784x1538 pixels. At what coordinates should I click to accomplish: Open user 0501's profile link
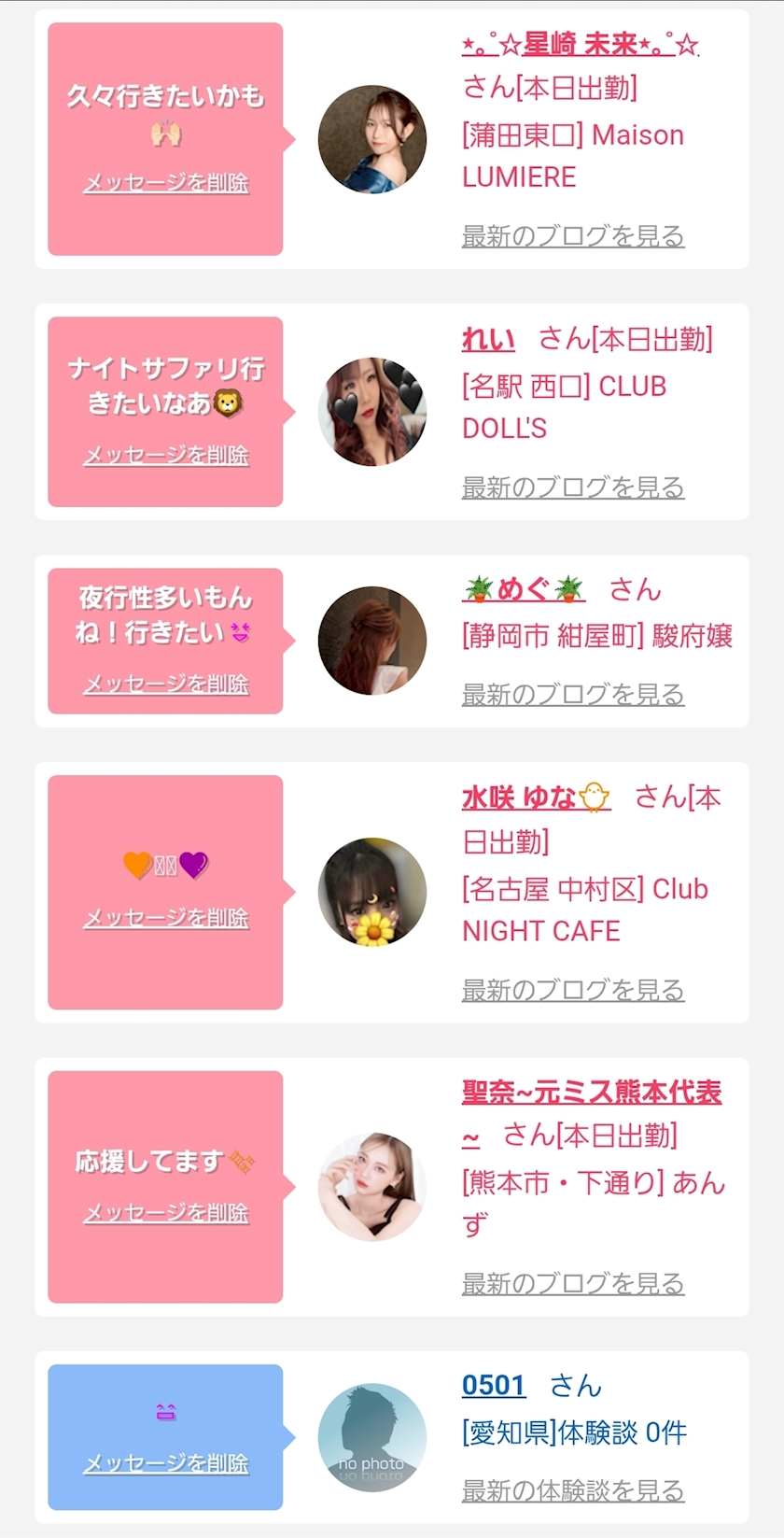coord(494,1385)
